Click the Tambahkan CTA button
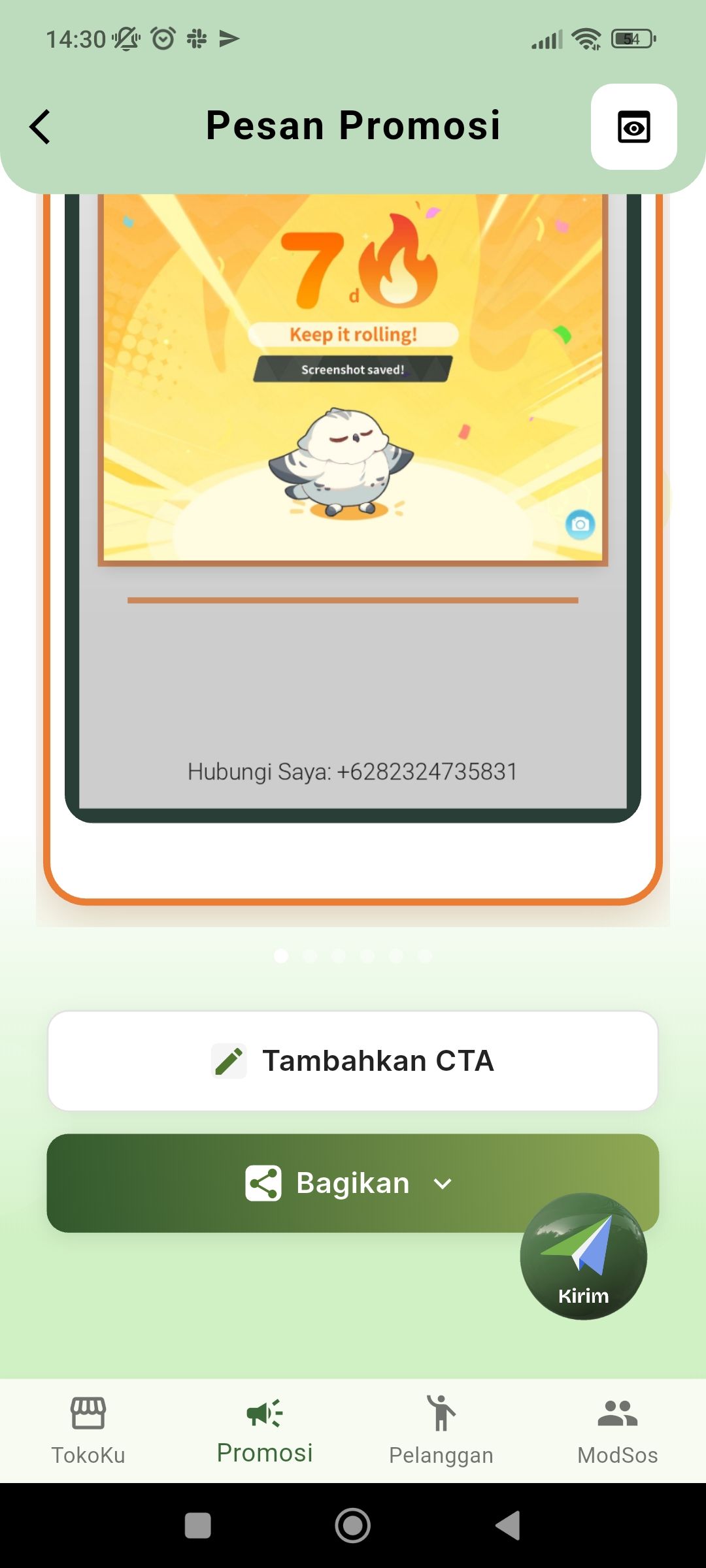This screenshot has height=1568, width=706. click(353, 1060)
